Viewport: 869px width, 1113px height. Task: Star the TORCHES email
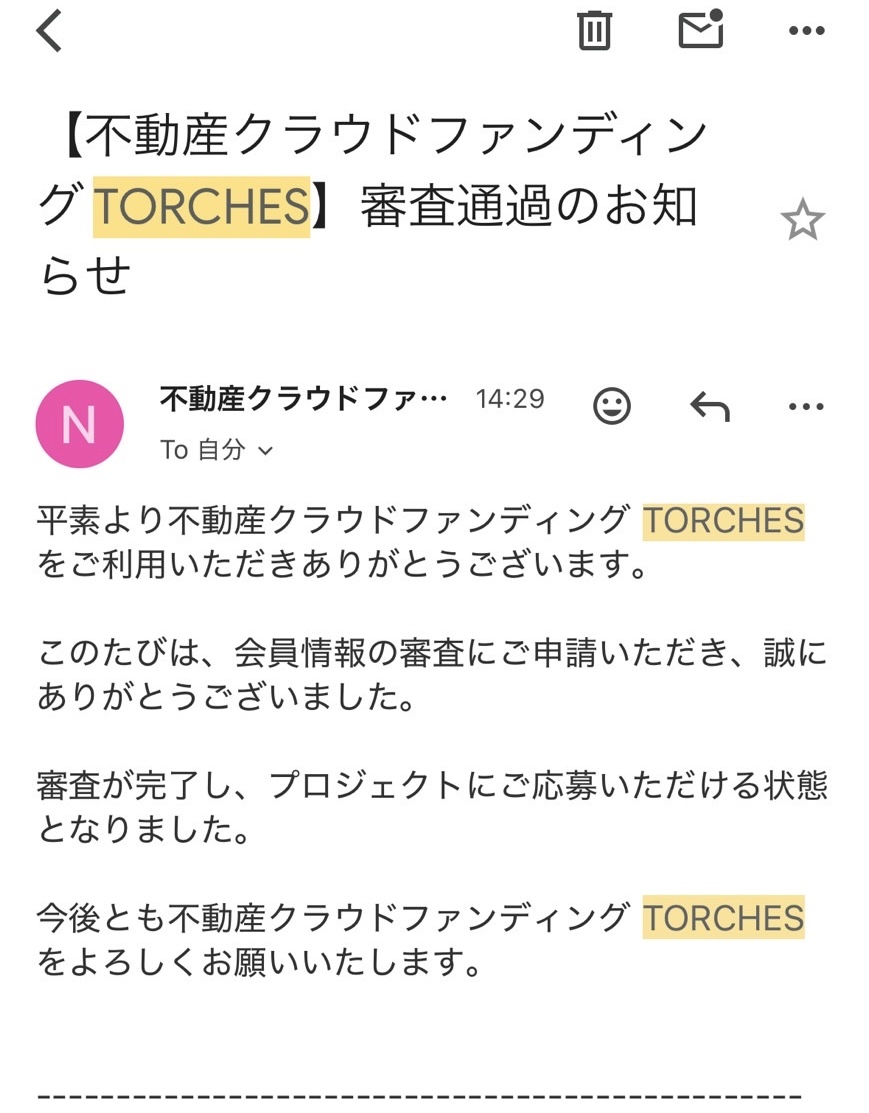coord(802,221)
